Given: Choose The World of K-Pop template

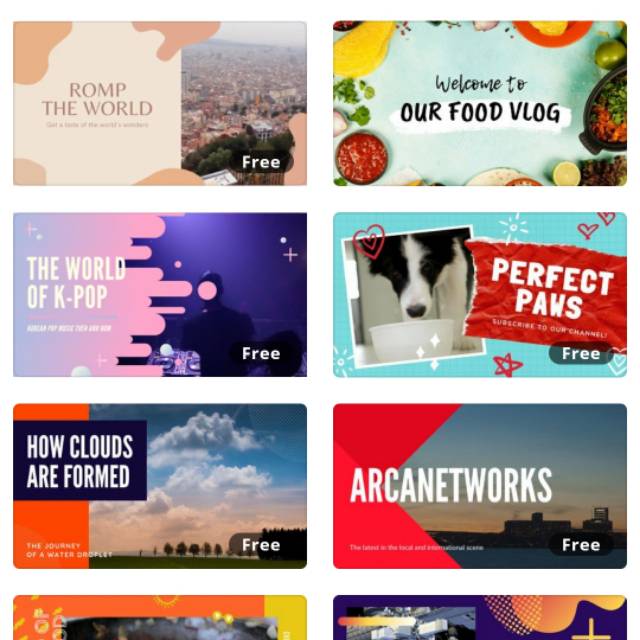Looking at the screenshot, I should [160, 294].
